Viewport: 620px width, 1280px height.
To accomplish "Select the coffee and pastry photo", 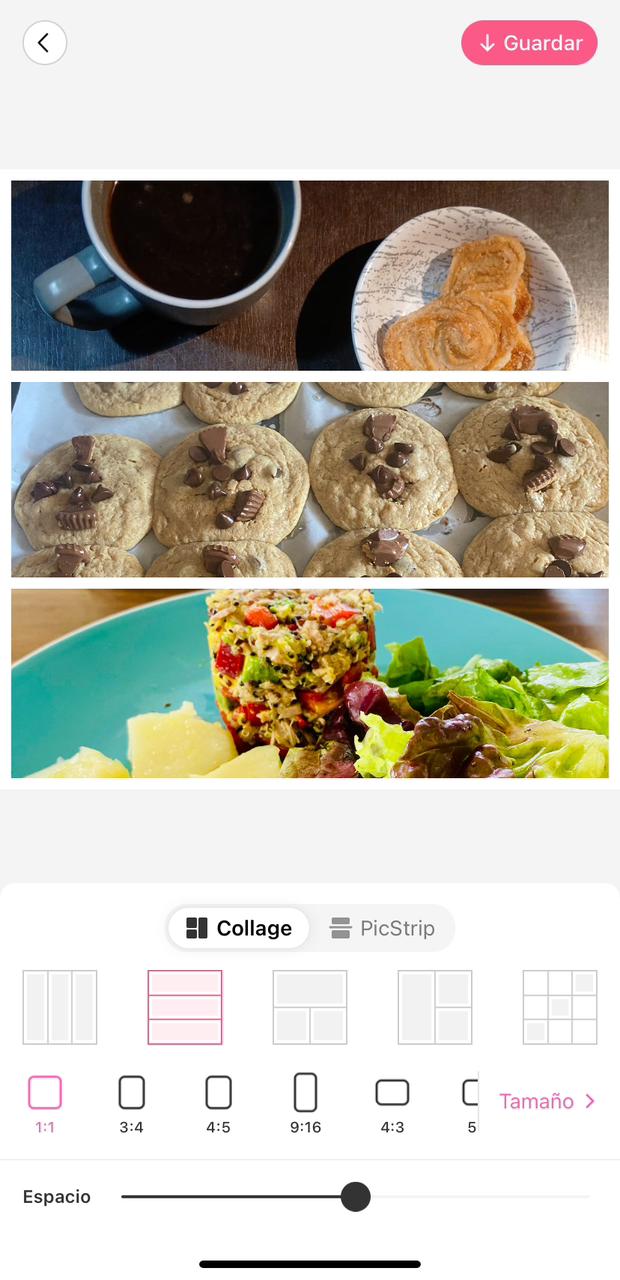I will pyautogui.click(x=310, y=275).
